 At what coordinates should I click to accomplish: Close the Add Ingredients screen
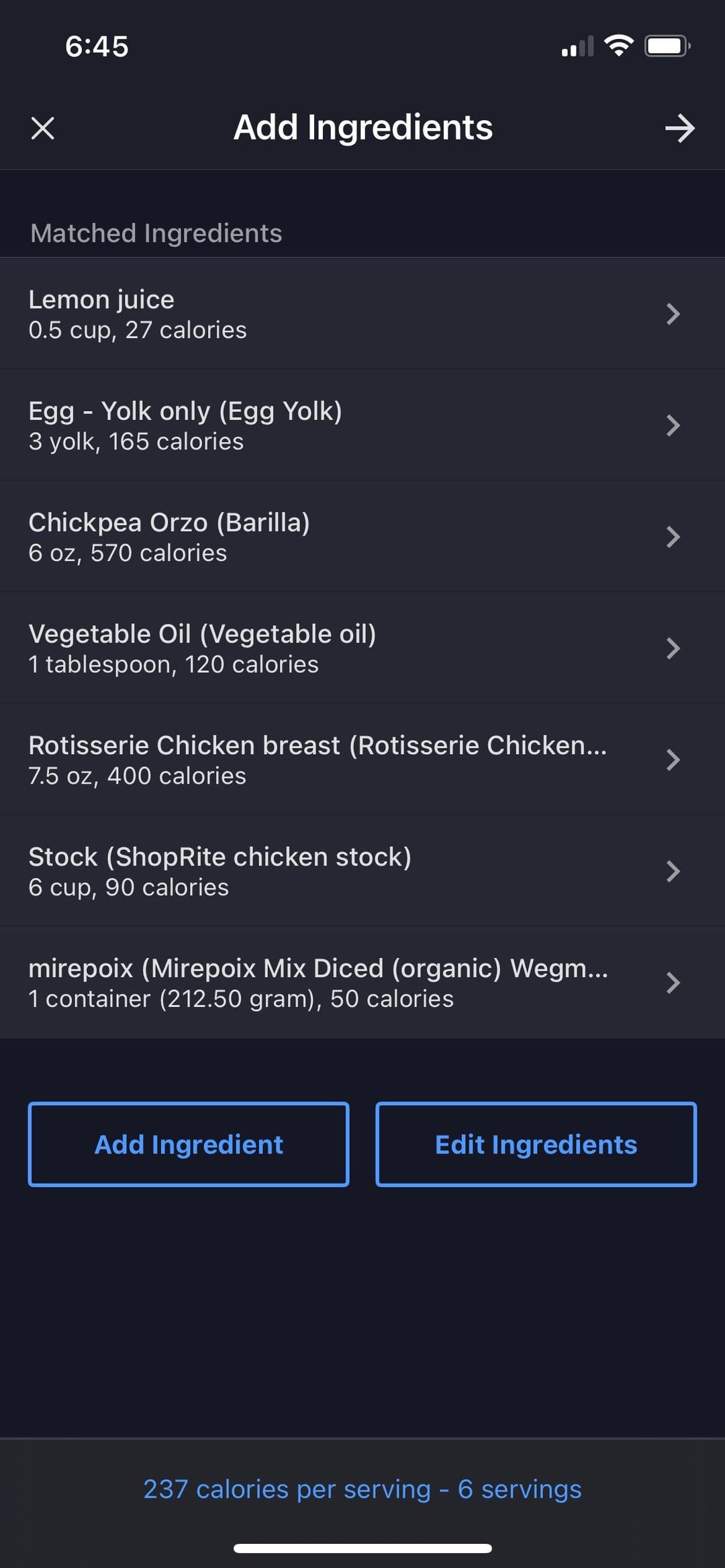point(42,127)
